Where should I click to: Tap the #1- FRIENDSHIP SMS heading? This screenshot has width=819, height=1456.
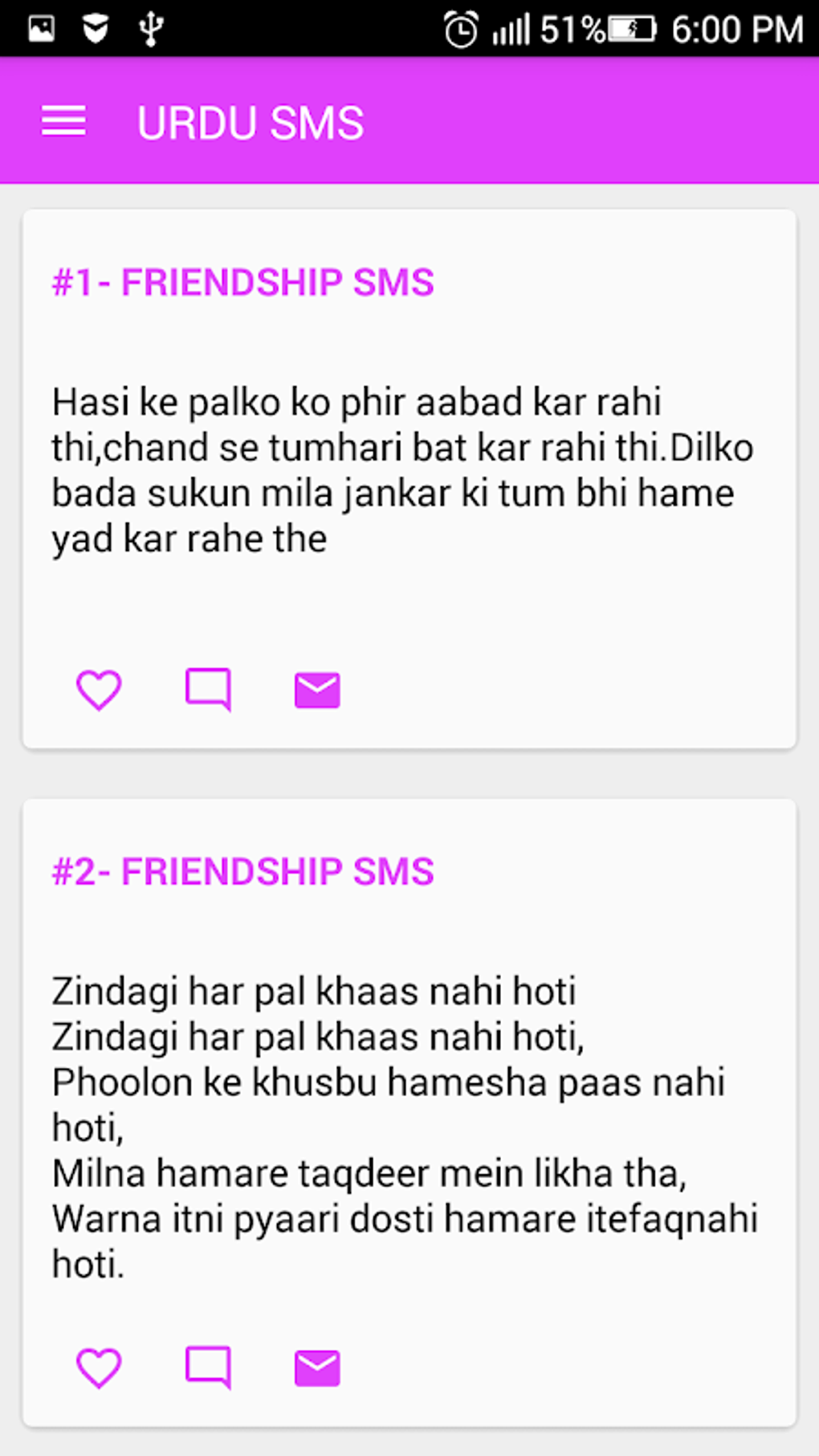click(242, 282)
